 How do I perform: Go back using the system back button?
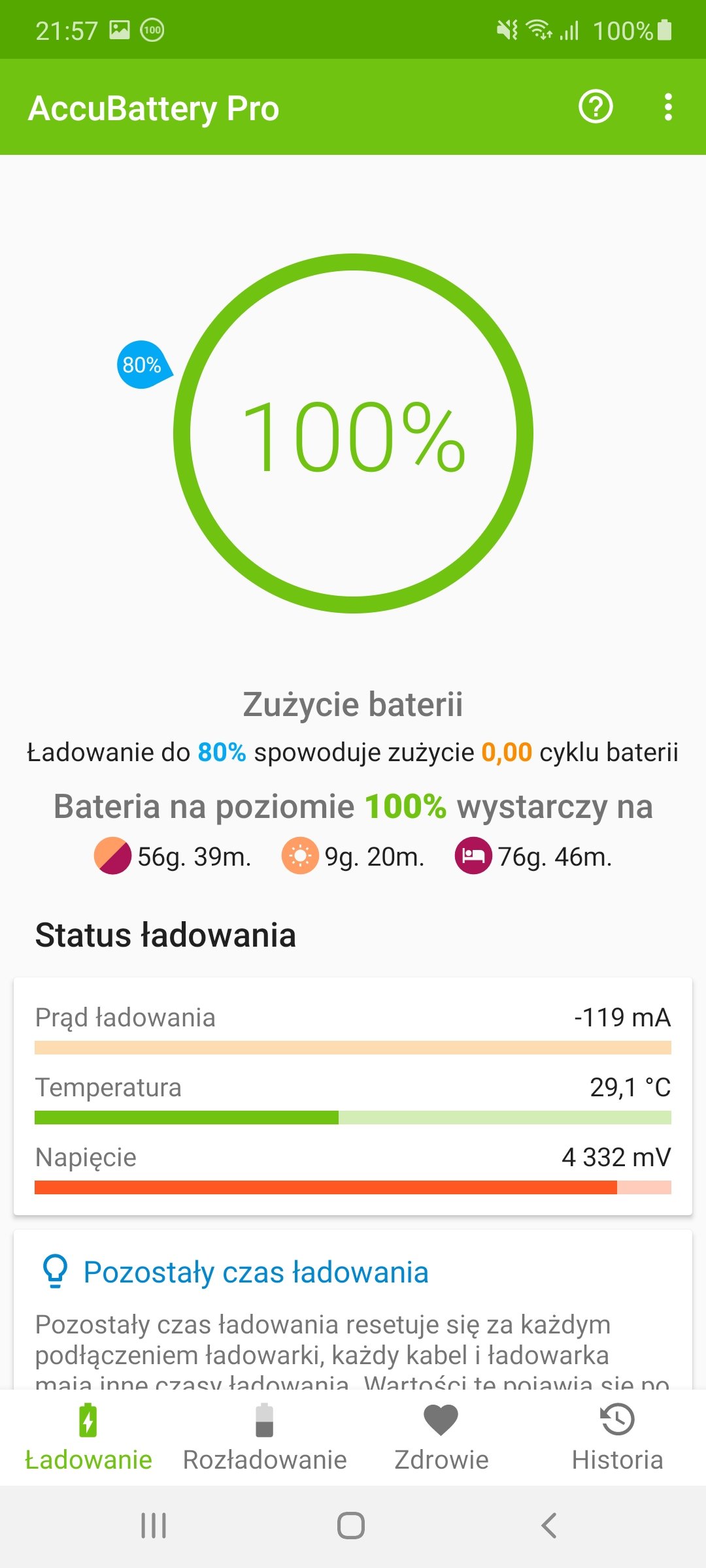(549, 1526)
